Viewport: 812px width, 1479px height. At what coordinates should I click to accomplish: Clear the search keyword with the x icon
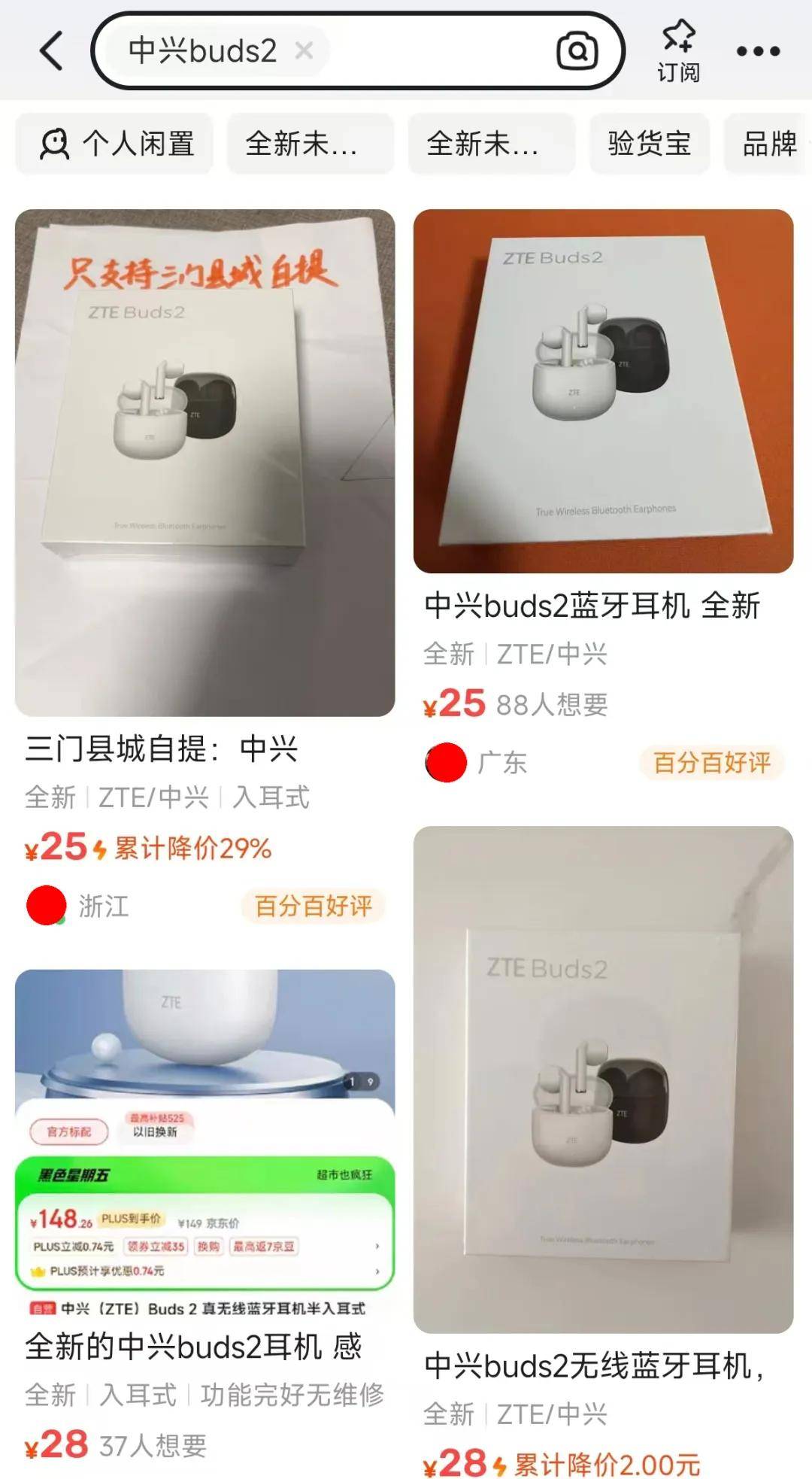[304, 51]
